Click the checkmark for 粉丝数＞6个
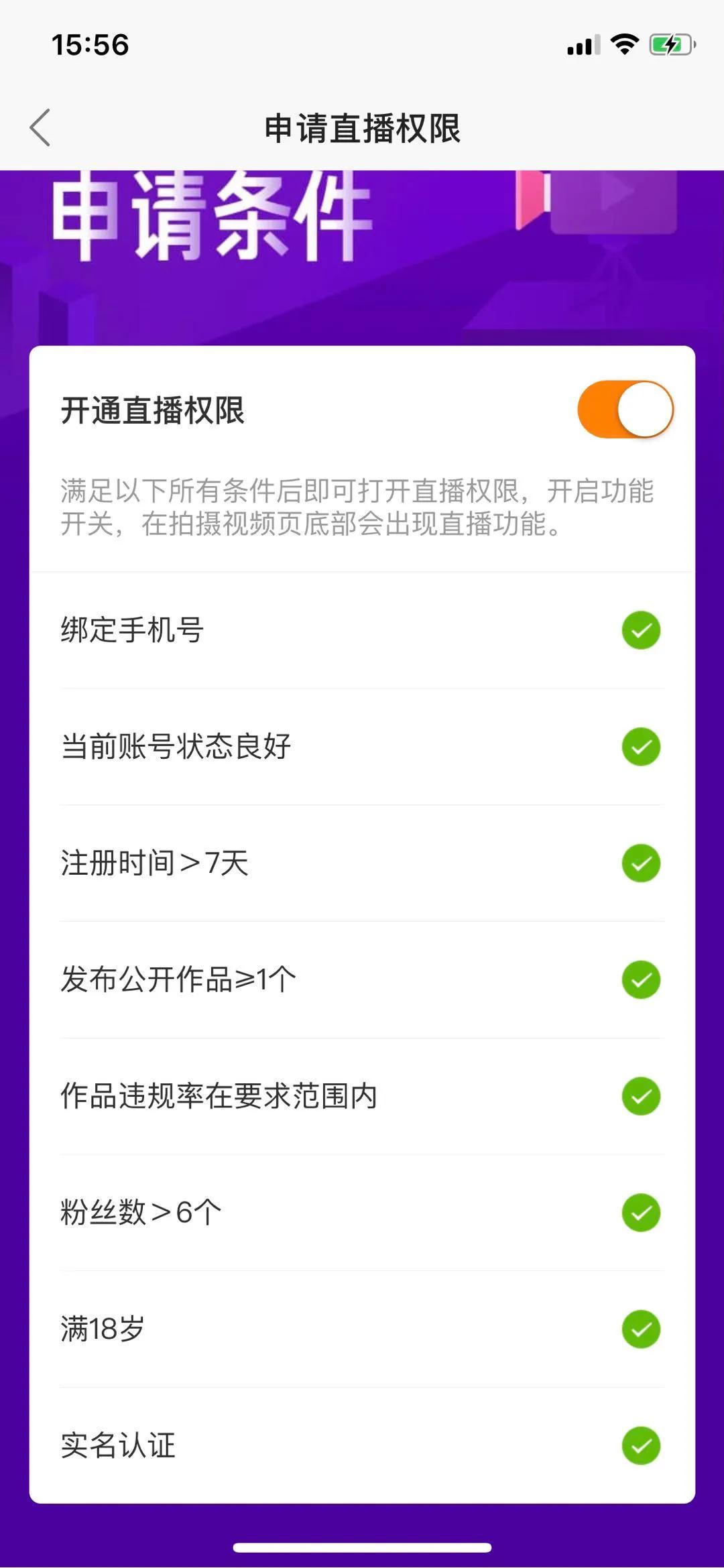This screenshot has width=724, height=1568. coord(640,1213)
